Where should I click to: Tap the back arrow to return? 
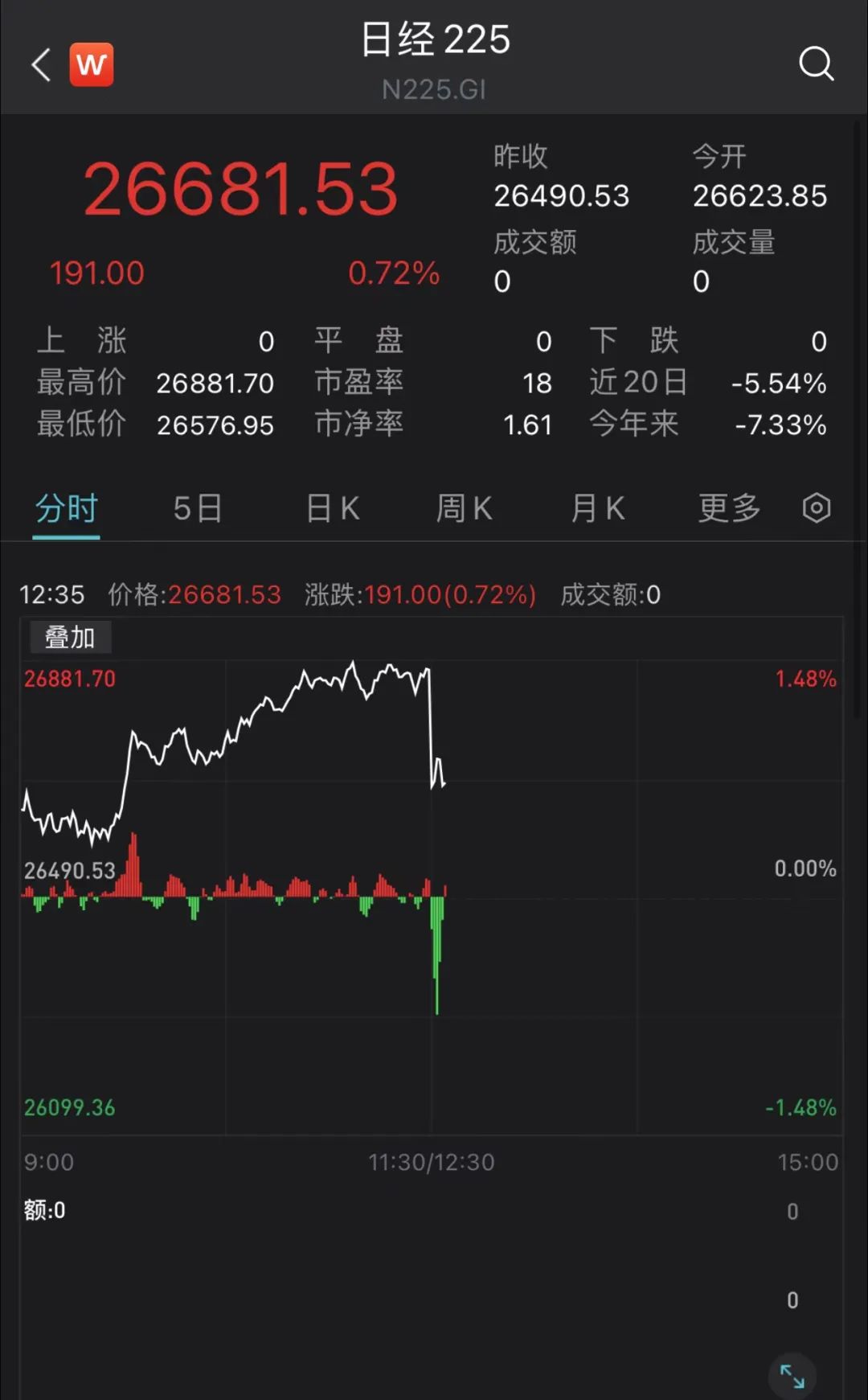coord(40,64)
